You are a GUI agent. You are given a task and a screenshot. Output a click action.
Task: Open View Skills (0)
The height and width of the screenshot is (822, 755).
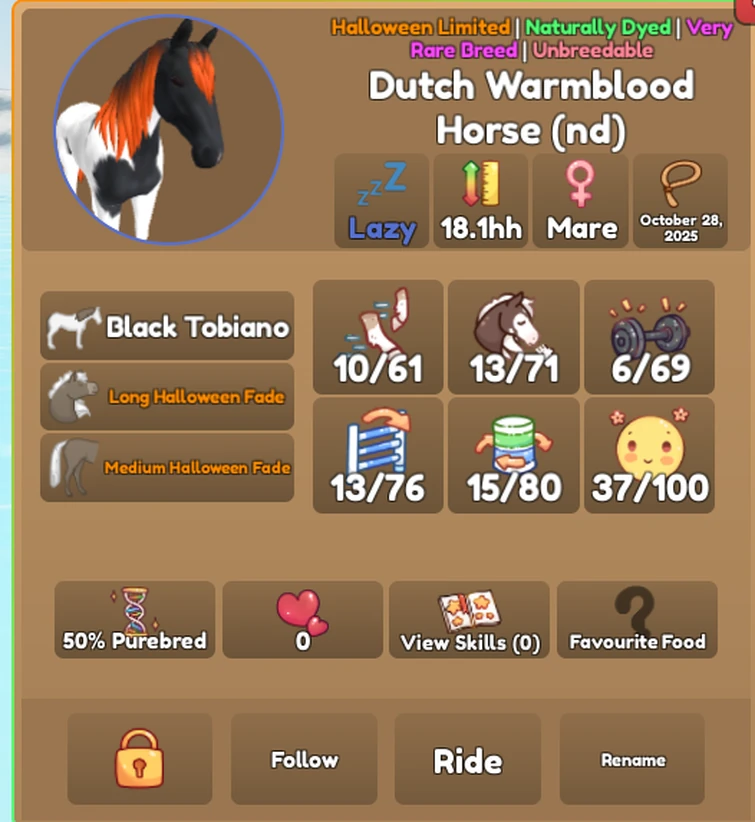pos(469,620)
